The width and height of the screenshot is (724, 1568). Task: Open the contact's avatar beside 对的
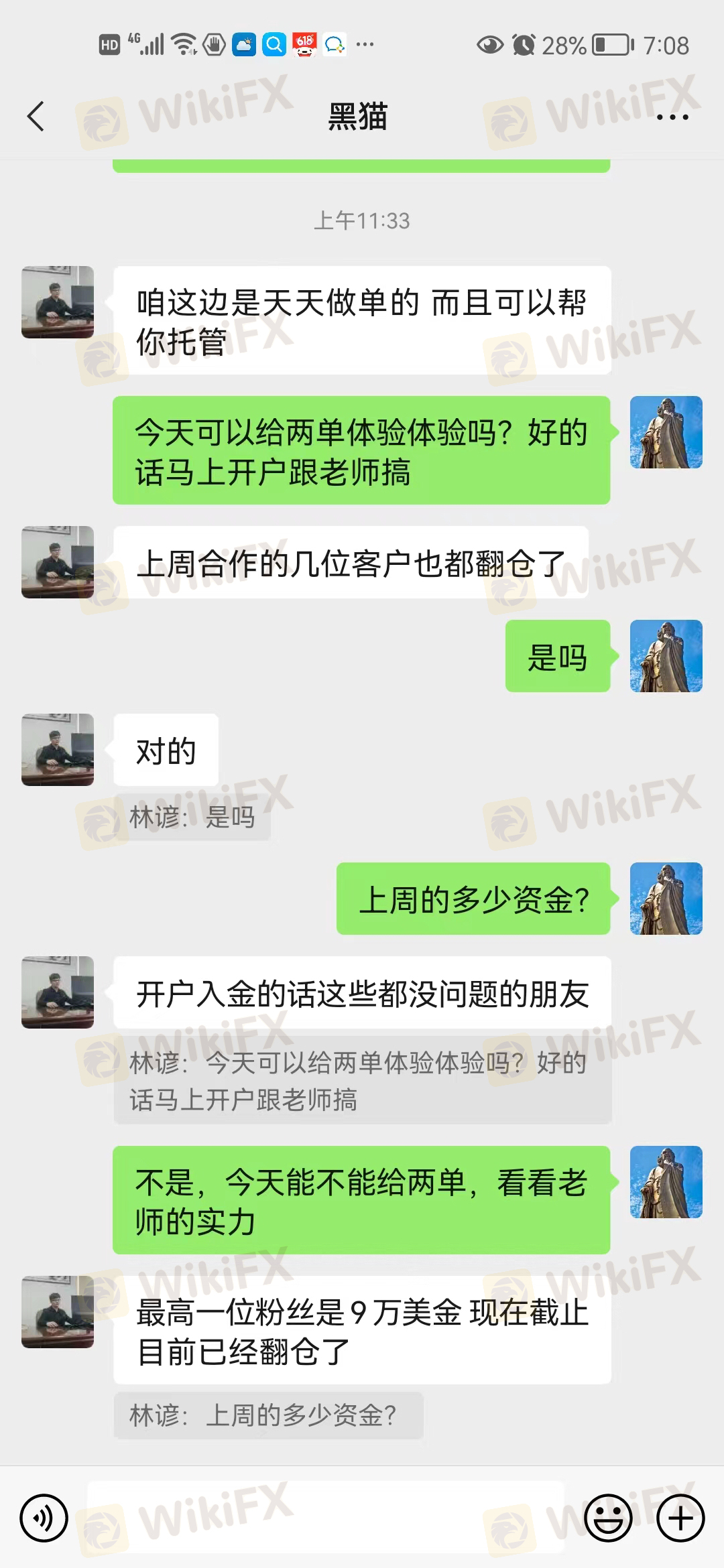coord(58,749)
